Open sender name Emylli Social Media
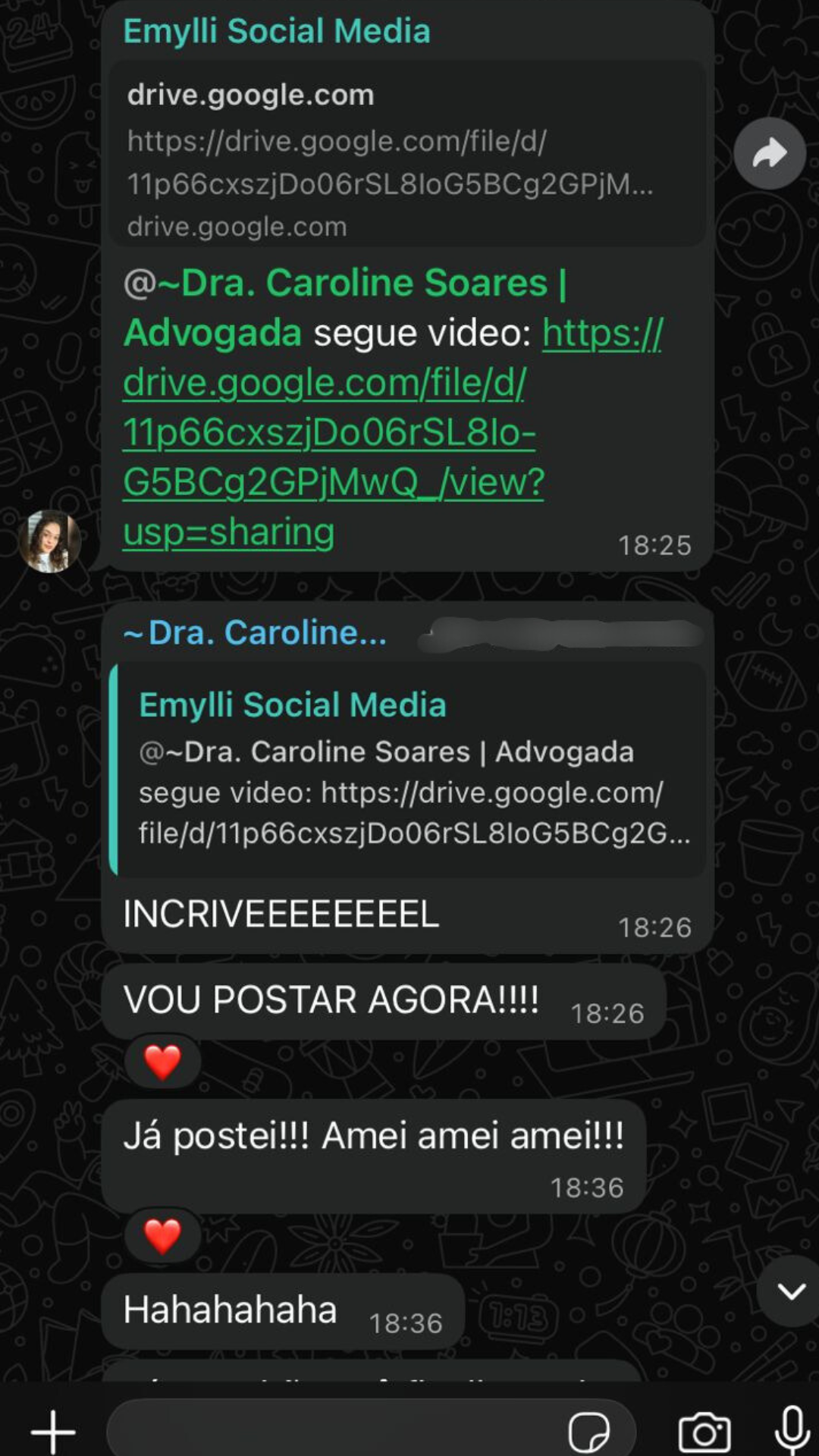The height and width of the screenshot is (1456, 819). (277, 32)
